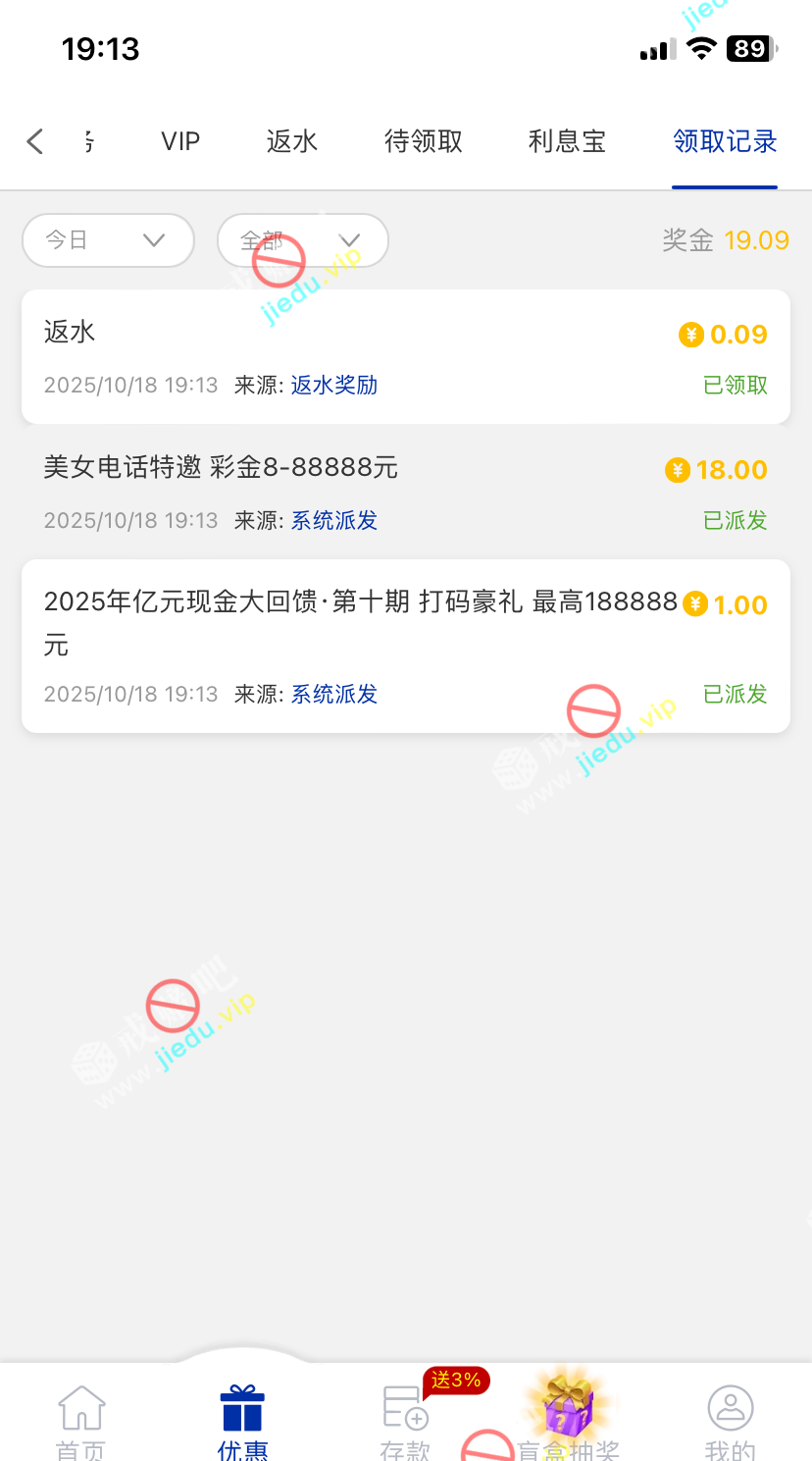Expand the 全部 type filter dropdown

302,240
